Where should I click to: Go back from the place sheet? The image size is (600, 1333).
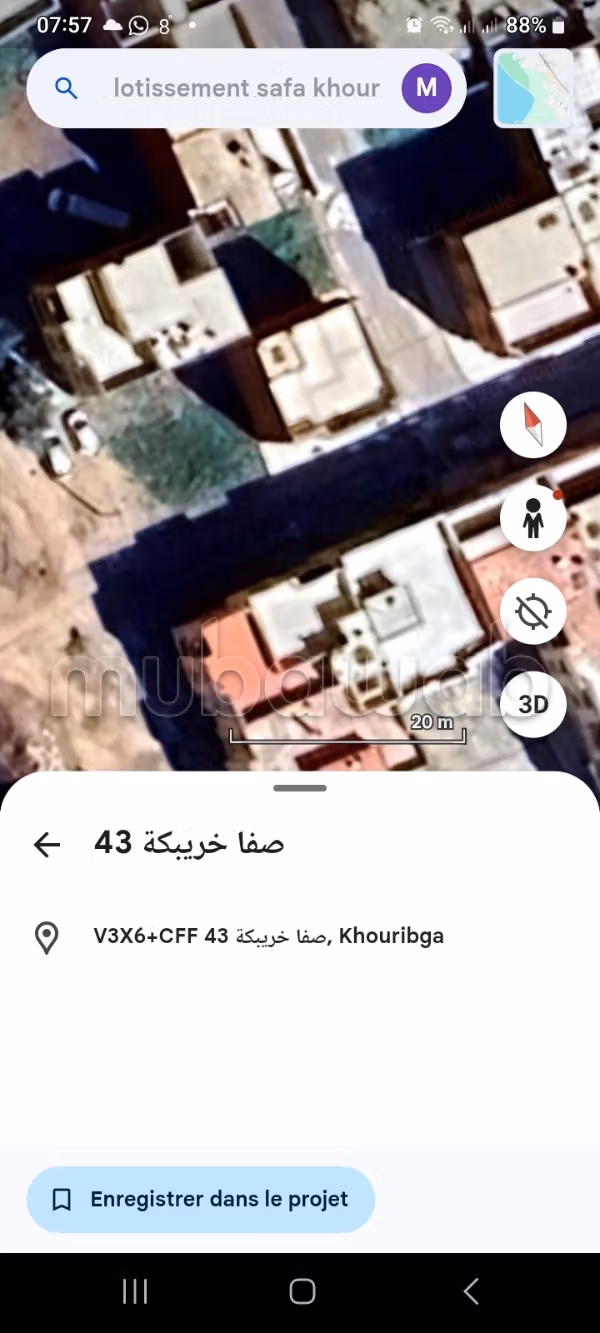[x=47, y=844]
